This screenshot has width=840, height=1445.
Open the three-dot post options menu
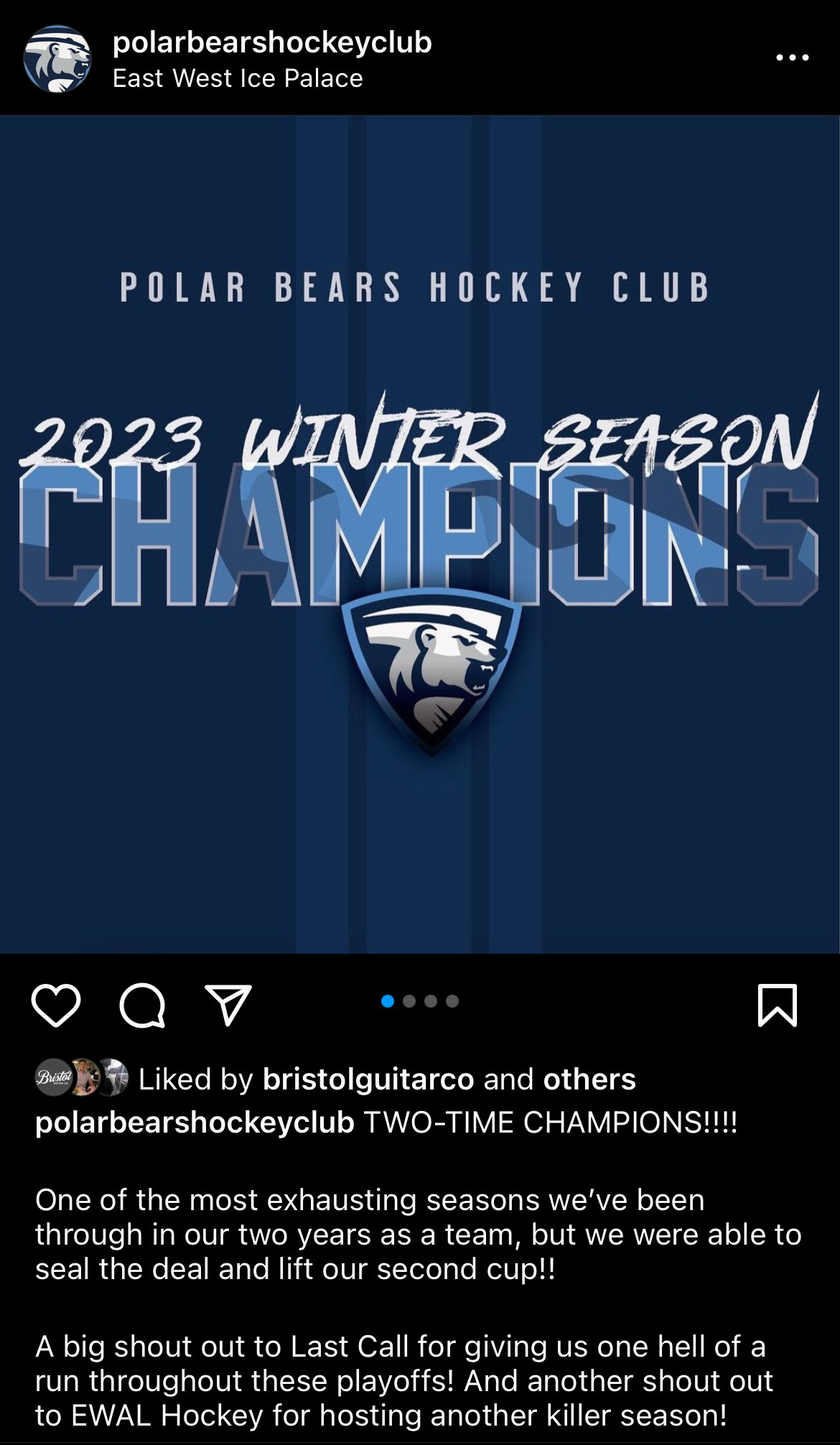tap(793, 57)
